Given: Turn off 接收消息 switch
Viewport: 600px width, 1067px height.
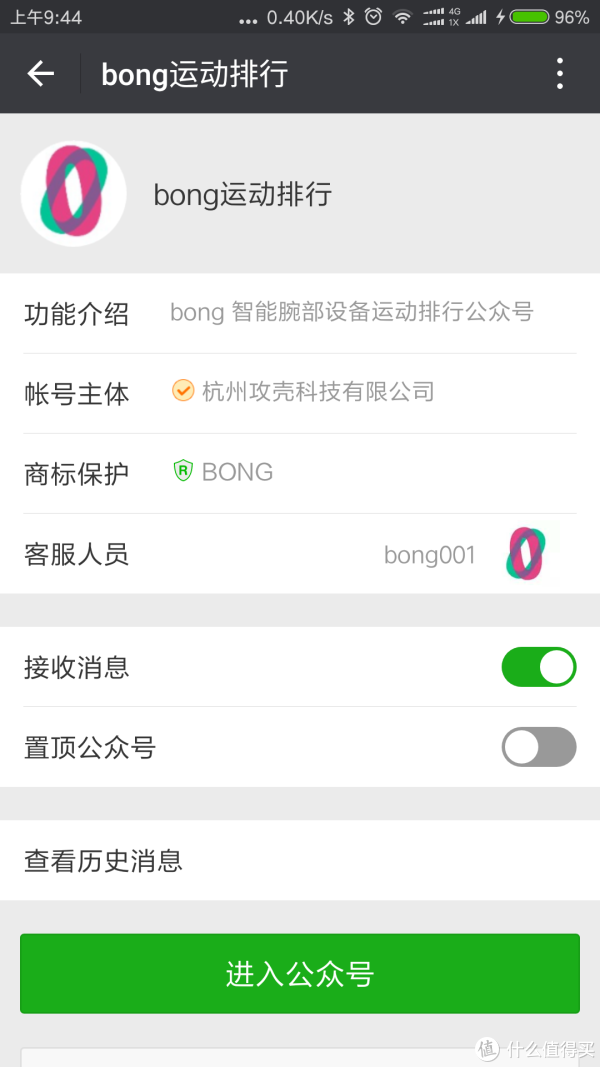Looking at the screenshot, I should pos(539,667).
